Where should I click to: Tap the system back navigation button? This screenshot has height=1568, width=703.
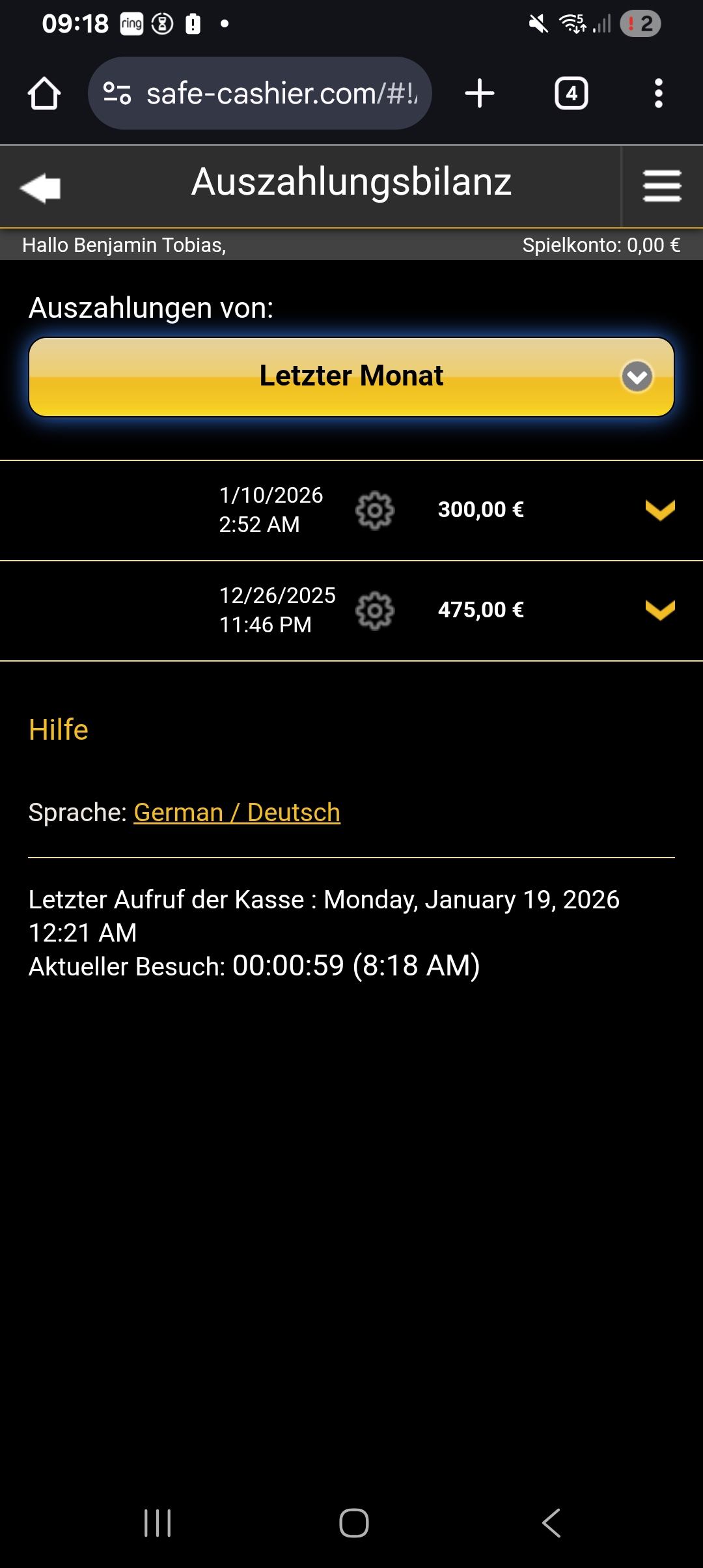tap(551, 1523)
